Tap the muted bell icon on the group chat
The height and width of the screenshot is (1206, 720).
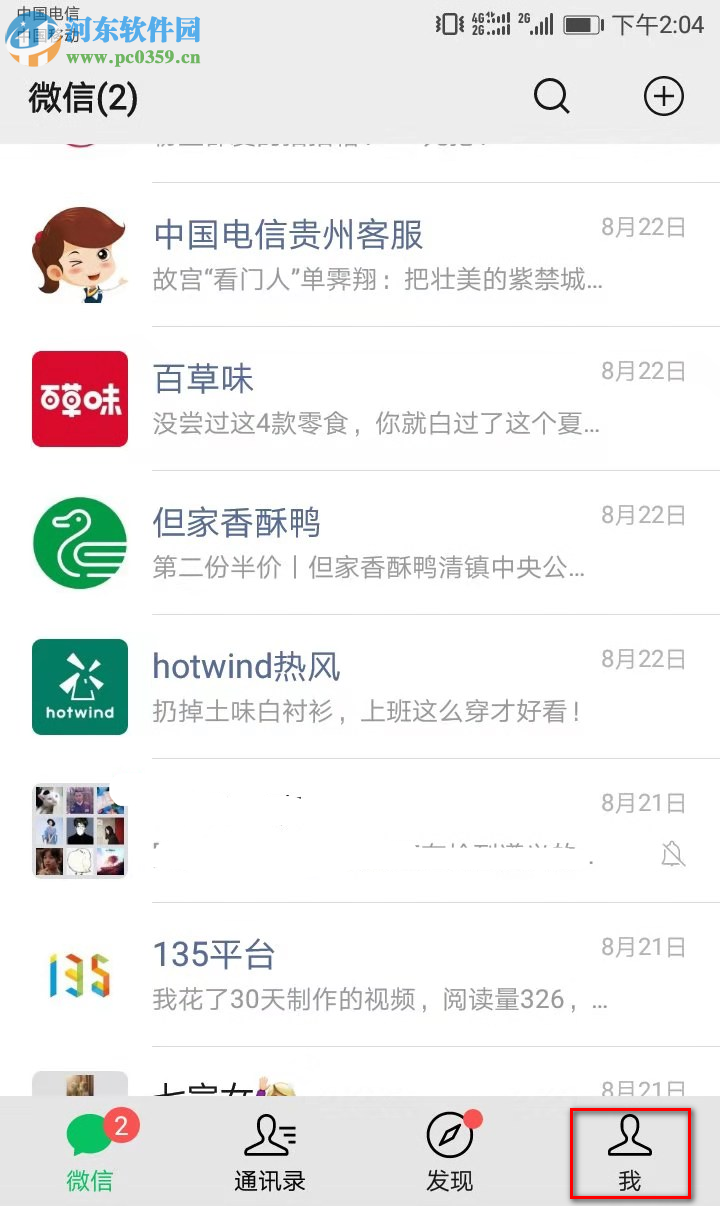(674, 855)
